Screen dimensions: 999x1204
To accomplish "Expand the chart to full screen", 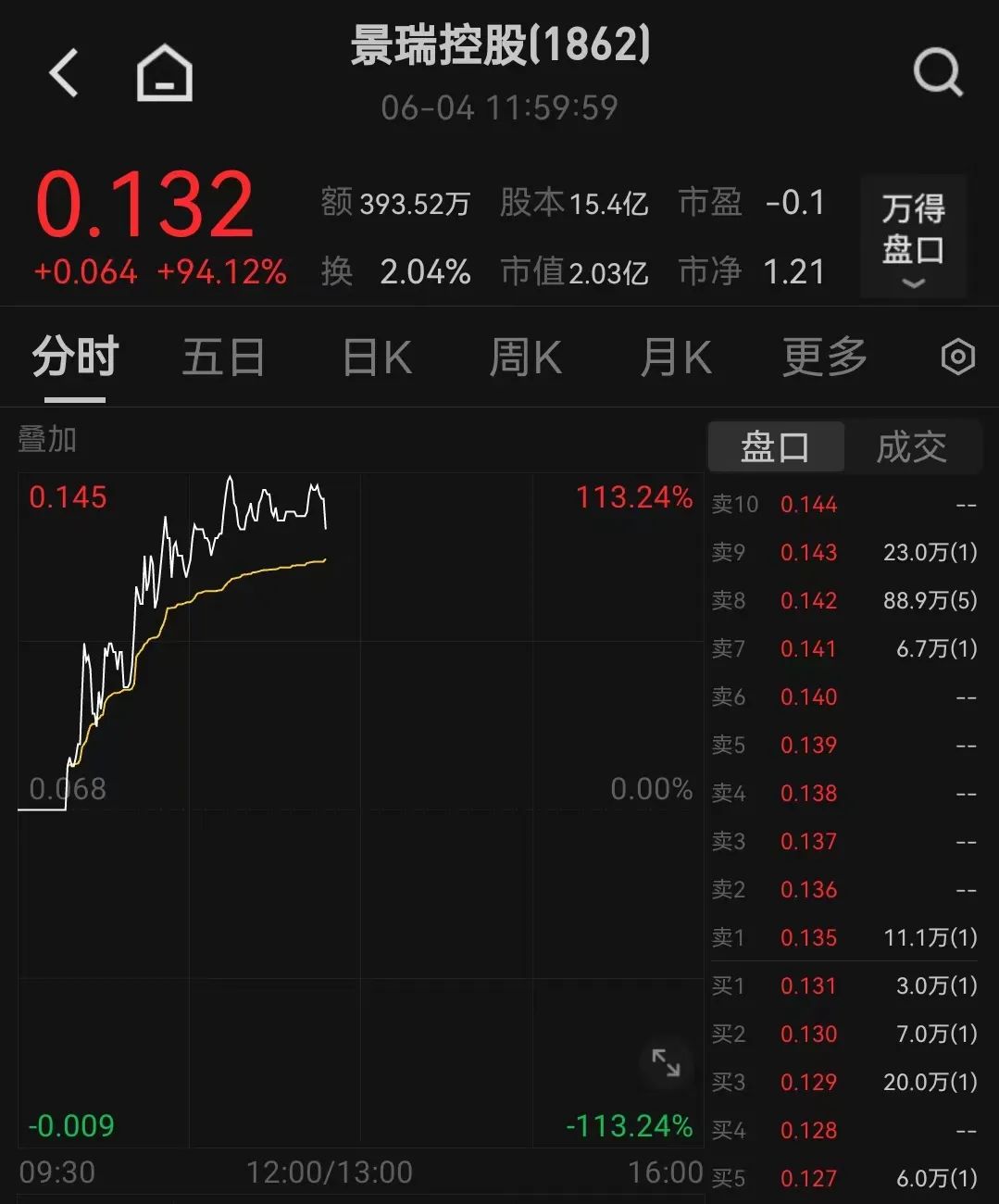I will pos(666,1063).
